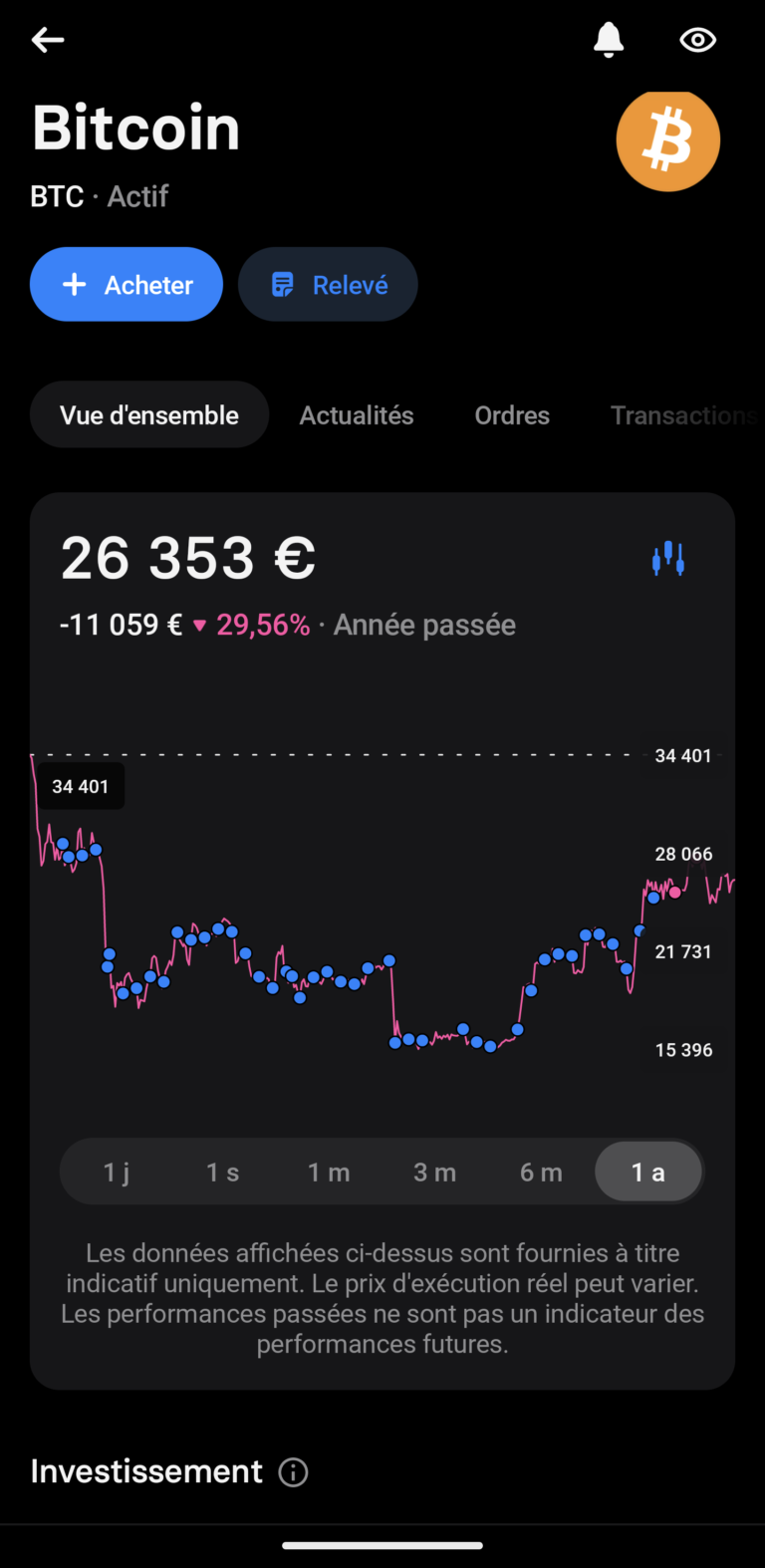Open the Relevé statement
Viewport: 765px width, 1568px height.
[x=328, y=284]
